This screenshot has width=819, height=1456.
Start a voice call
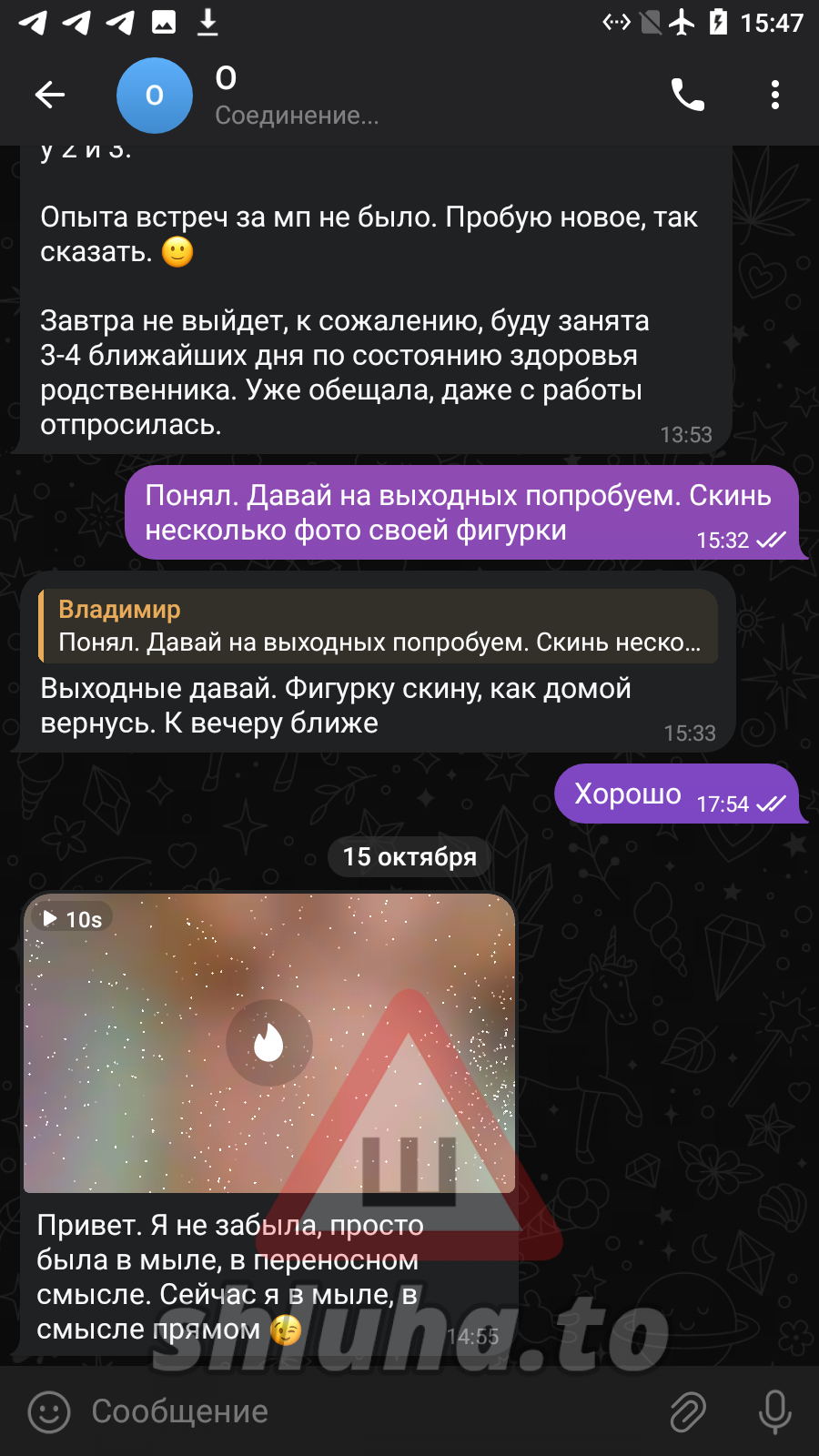687,95
